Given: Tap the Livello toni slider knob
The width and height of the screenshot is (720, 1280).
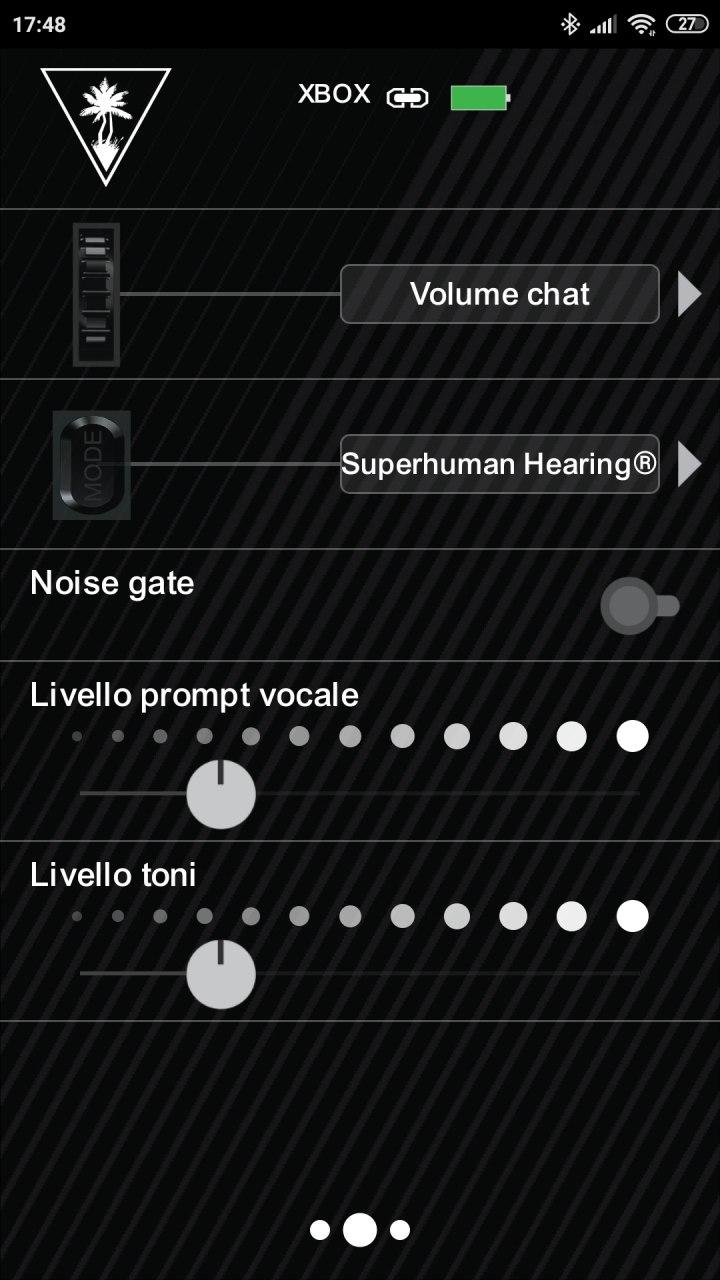Looking at the screenshot, I should pyautogui.click(x=221, y=974).
